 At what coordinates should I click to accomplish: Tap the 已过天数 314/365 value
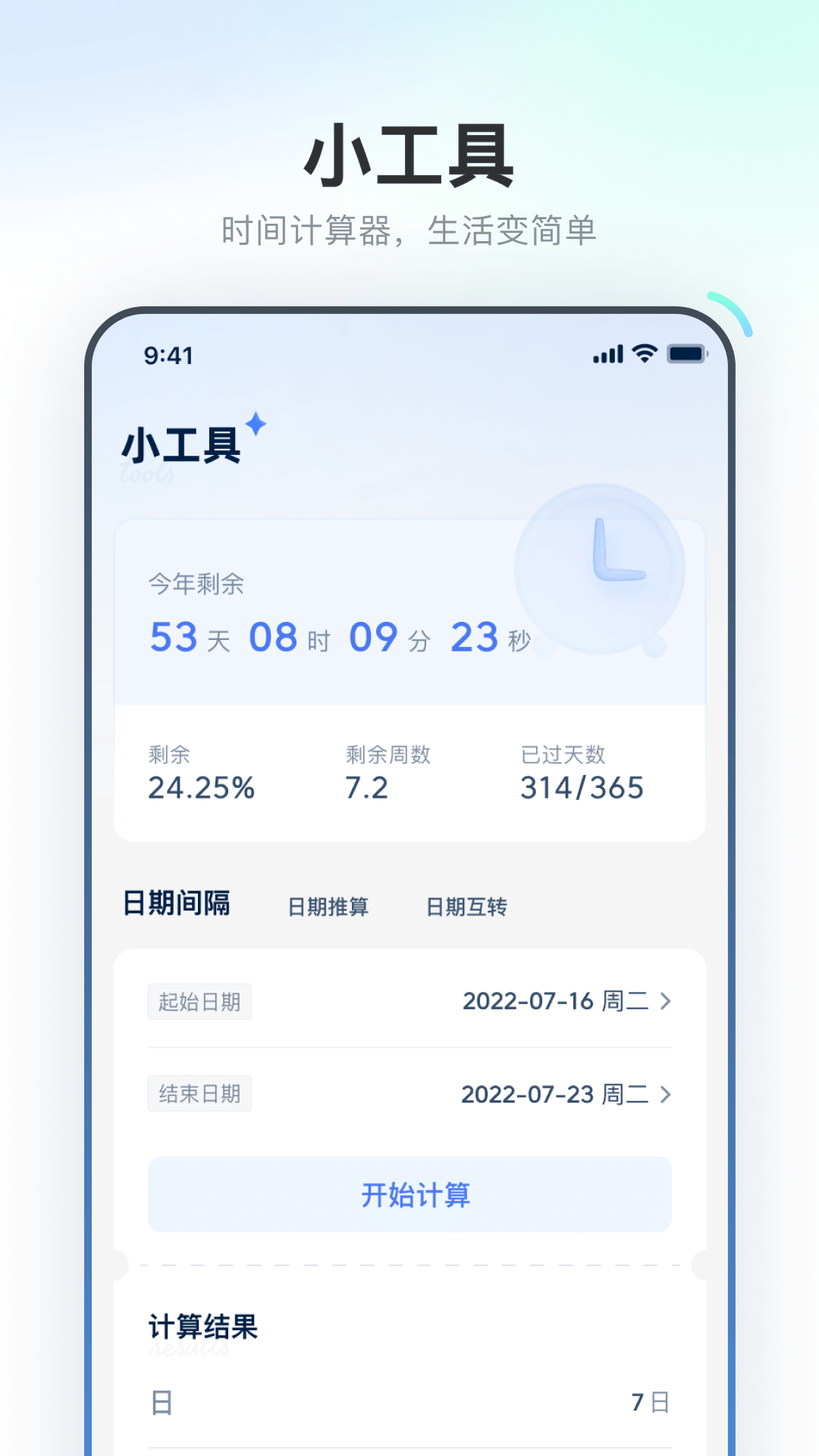[580, 773]
